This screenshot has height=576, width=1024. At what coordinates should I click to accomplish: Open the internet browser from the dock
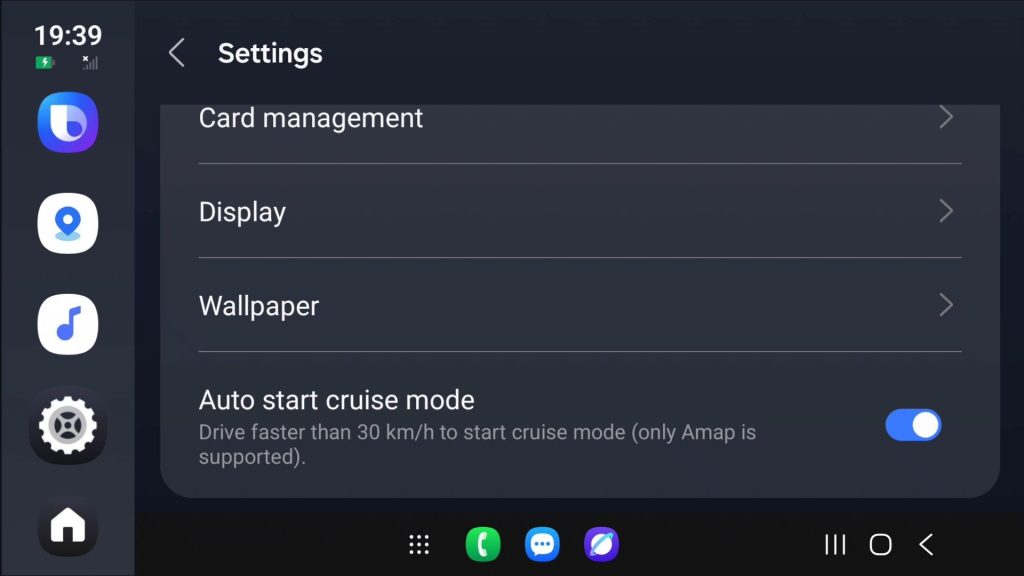click(x=601, y=545)
